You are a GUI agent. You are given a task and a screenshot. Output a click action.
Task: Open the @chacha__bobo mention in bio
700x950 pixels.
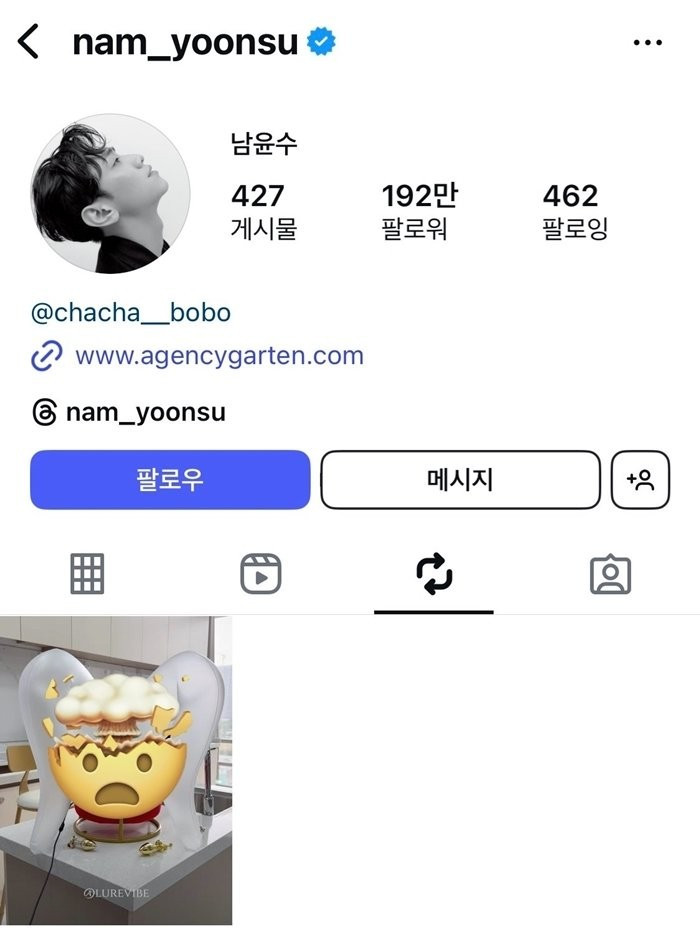[x=131, y=313]
